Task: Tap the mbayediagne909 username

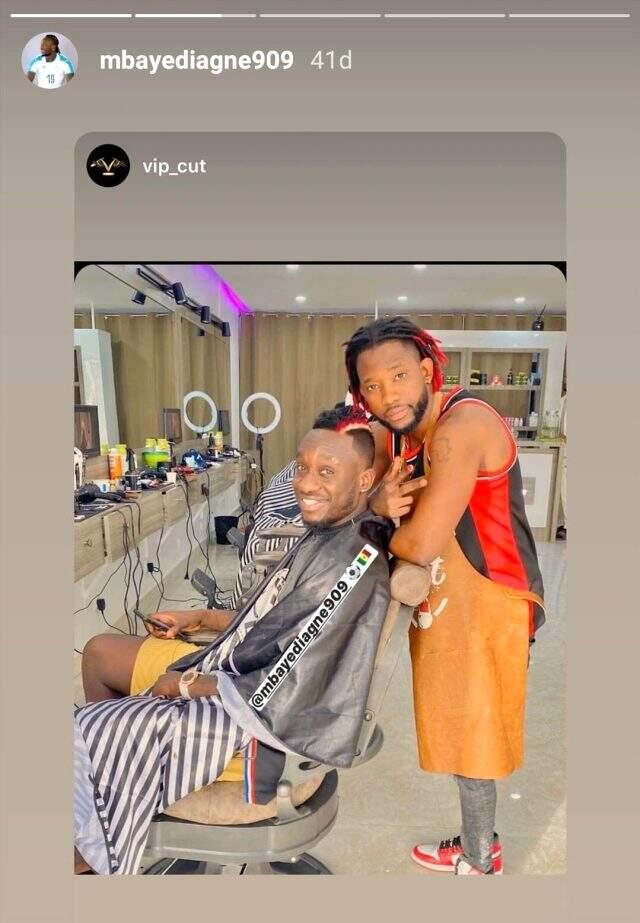Action: (x=197, y=60)
